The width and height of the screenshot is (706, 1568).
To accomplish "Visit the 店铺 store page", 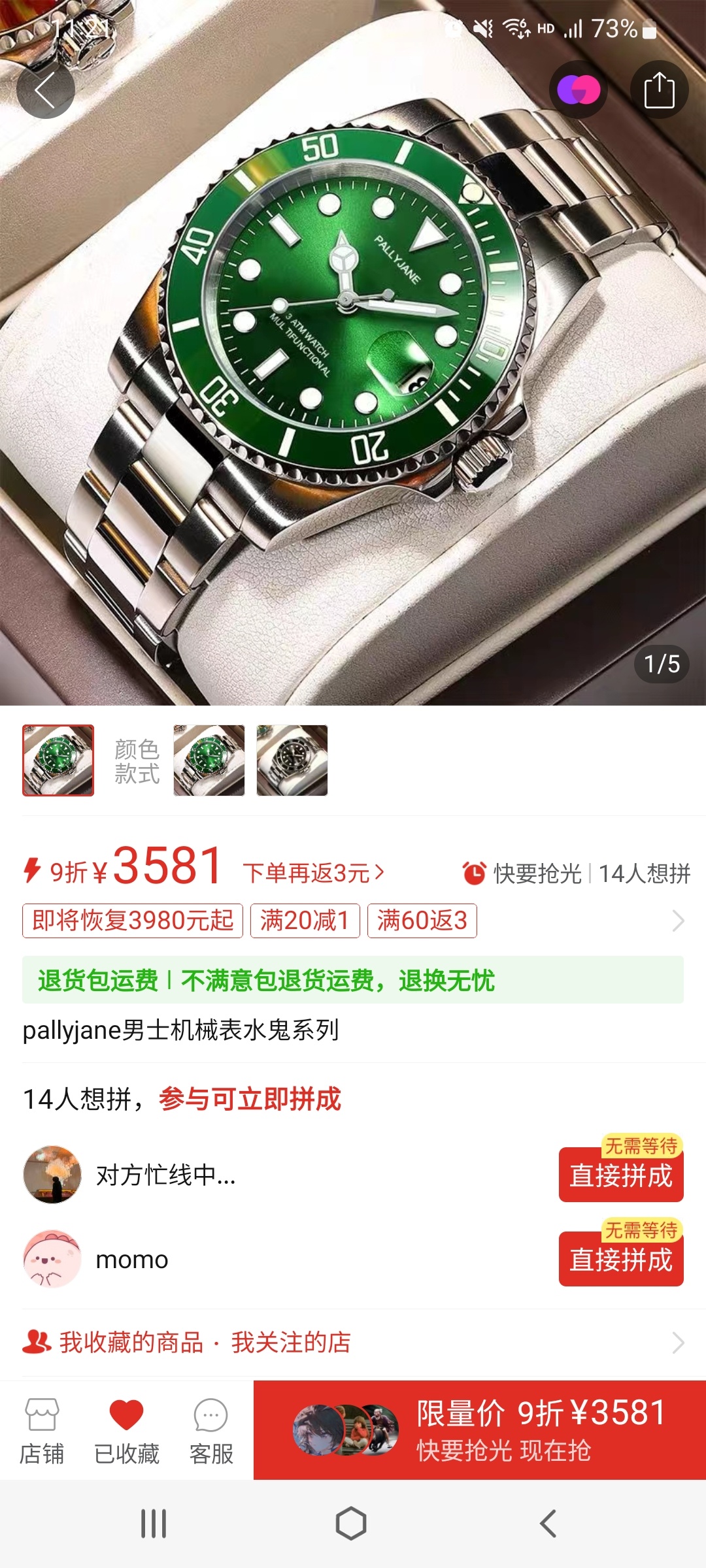I will (42, 1431).
